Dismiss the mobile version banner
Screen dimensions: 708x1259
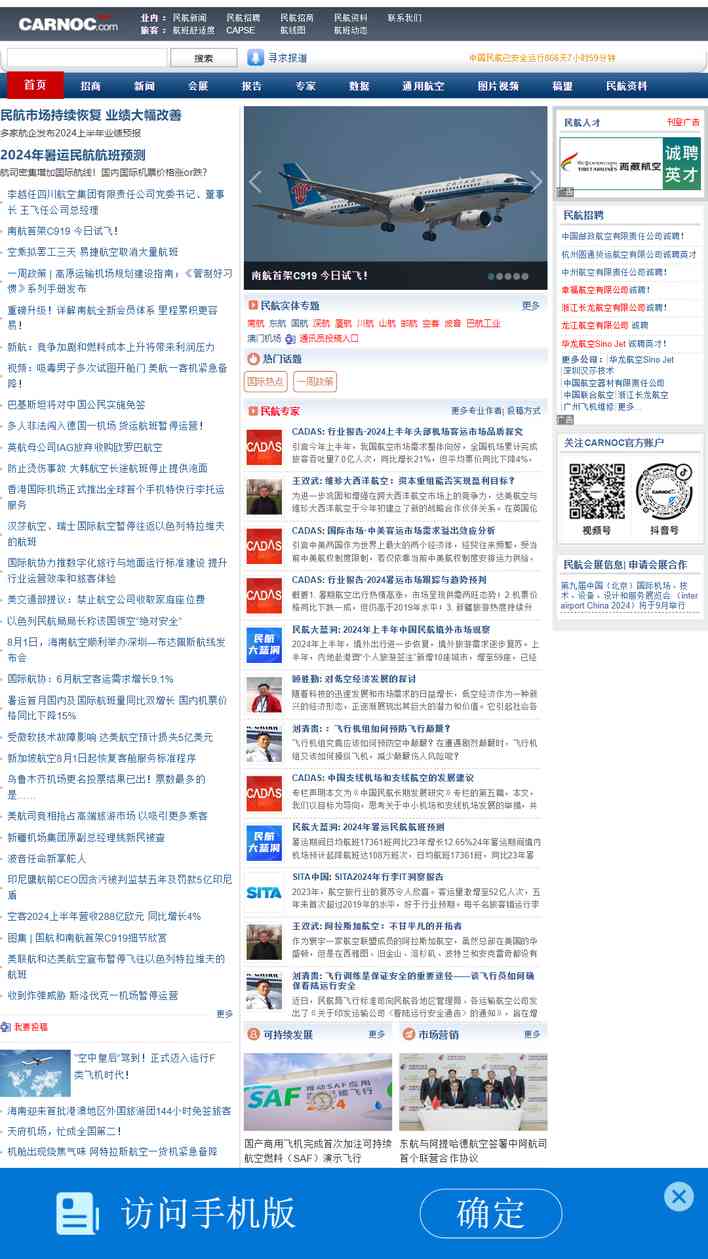[x=679, y=1196]
